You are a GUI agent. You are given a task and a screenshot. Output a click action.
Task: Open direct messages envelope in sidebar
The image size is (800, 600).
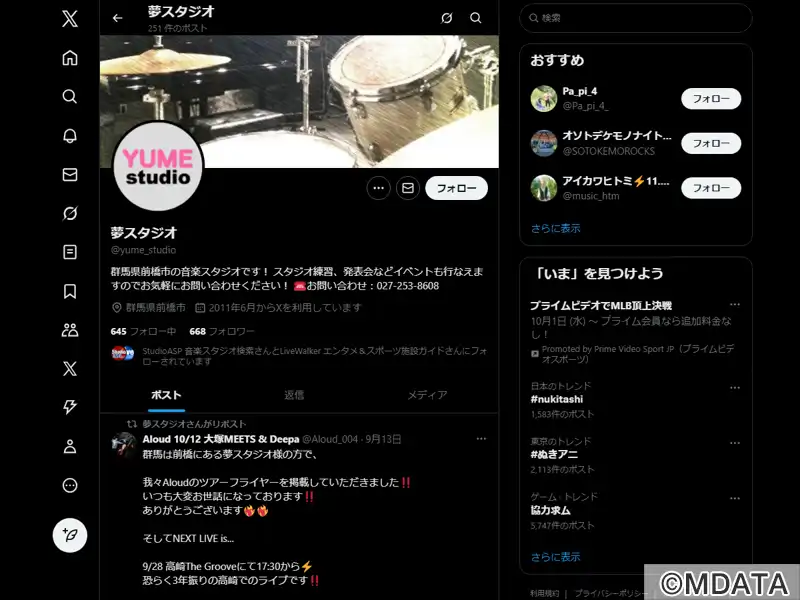pyautogui.click(x=70, y=174)
